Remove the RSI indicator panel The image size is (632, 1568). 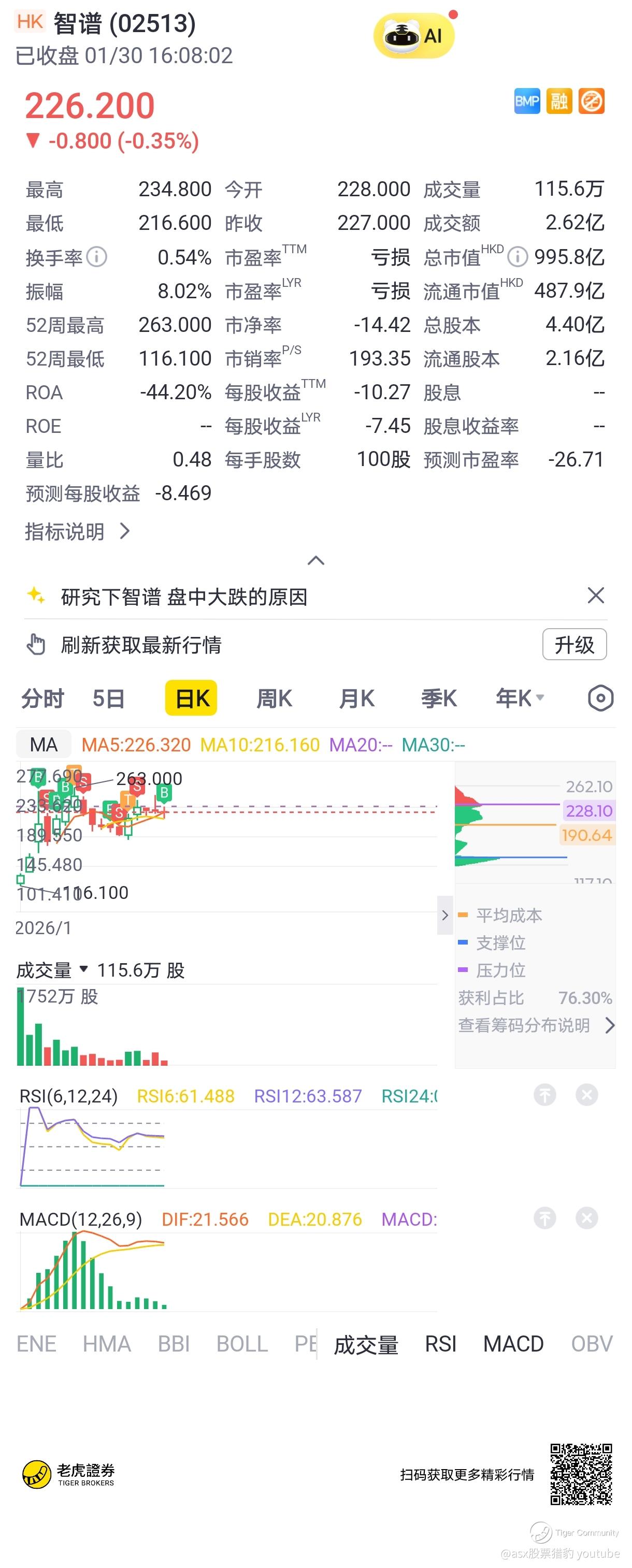[x=586, y=1095]
